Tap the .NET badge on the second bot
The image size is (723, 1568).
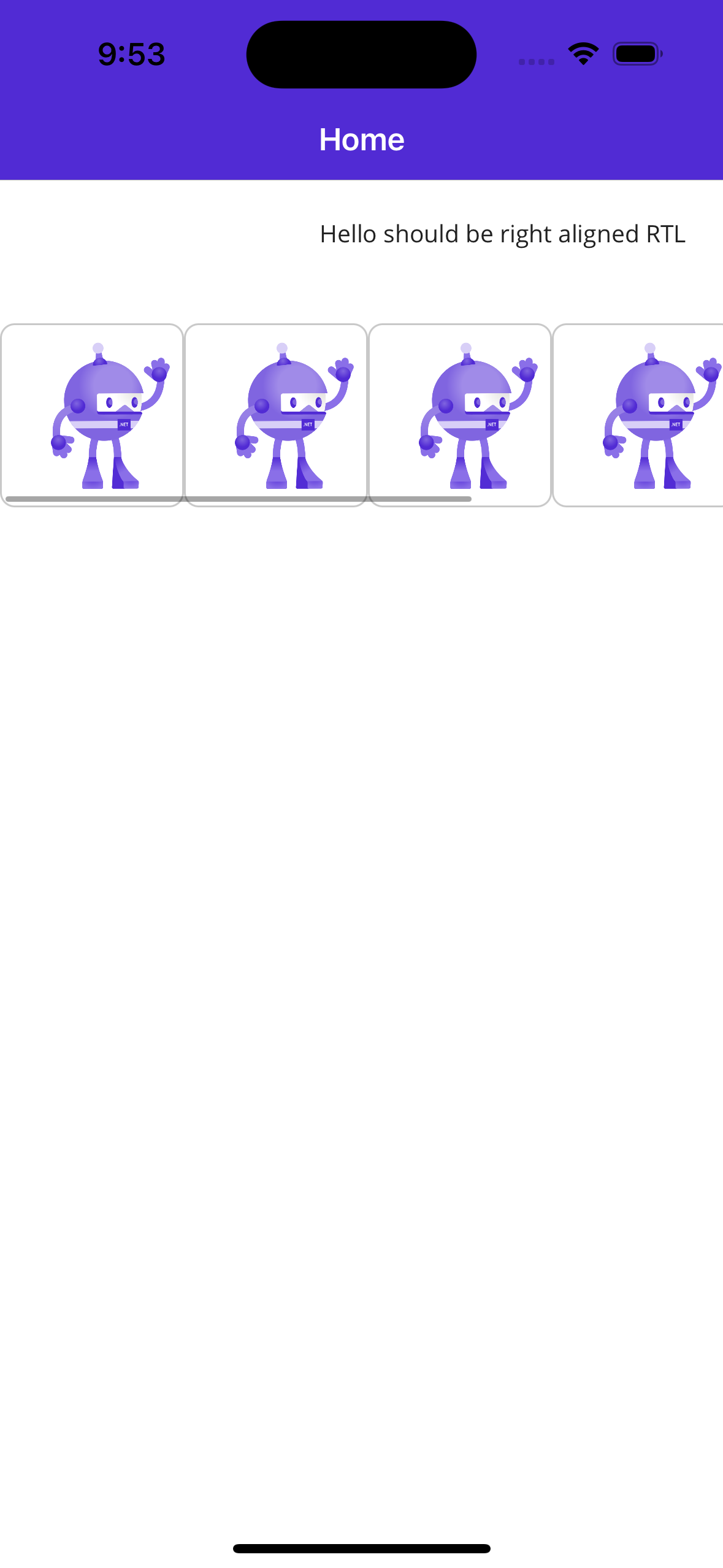pyautogui.click(x=308, y=424)
